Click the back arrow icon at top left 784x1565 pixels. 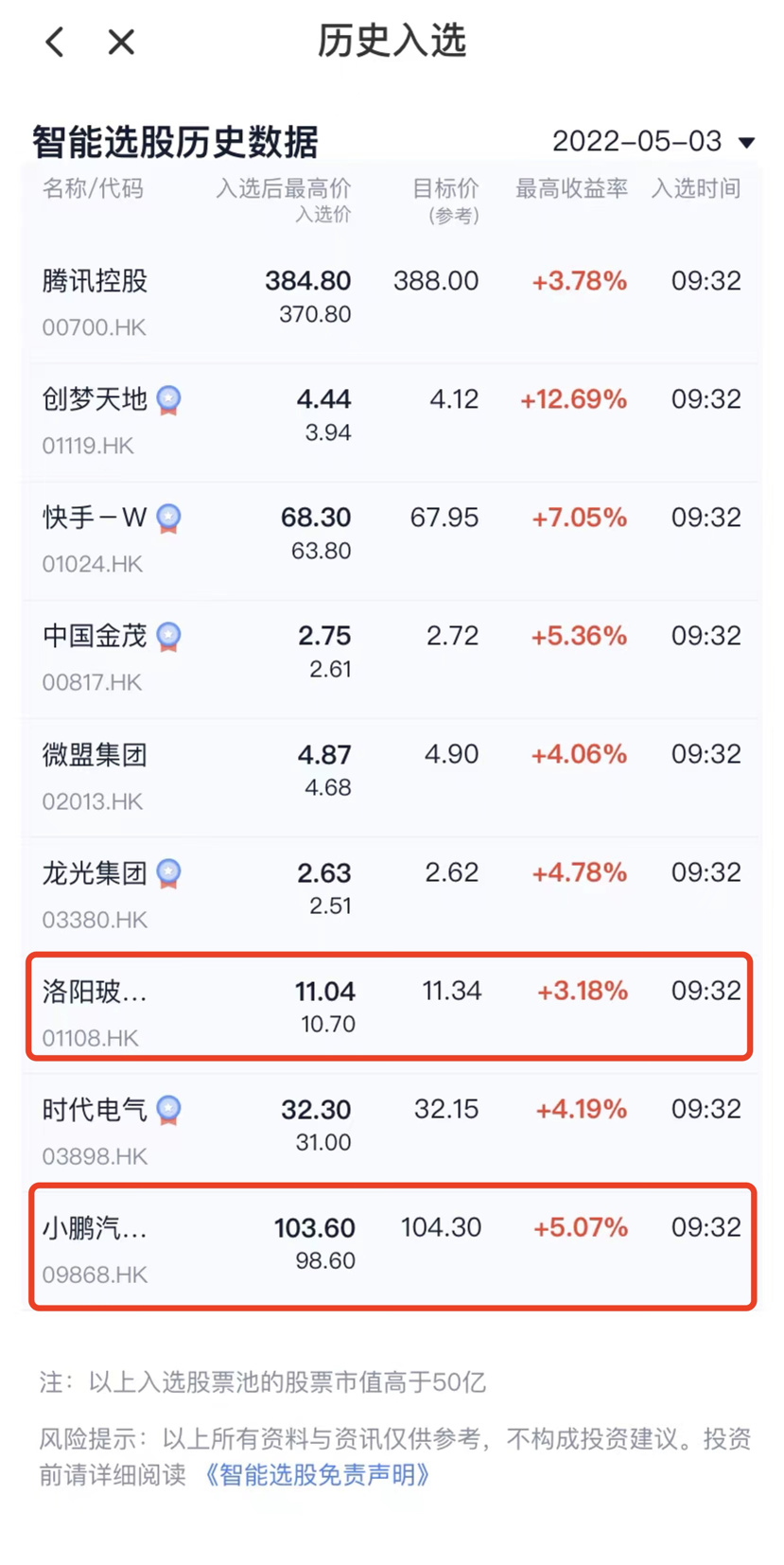pyautogui.click(x=54, y=42)
